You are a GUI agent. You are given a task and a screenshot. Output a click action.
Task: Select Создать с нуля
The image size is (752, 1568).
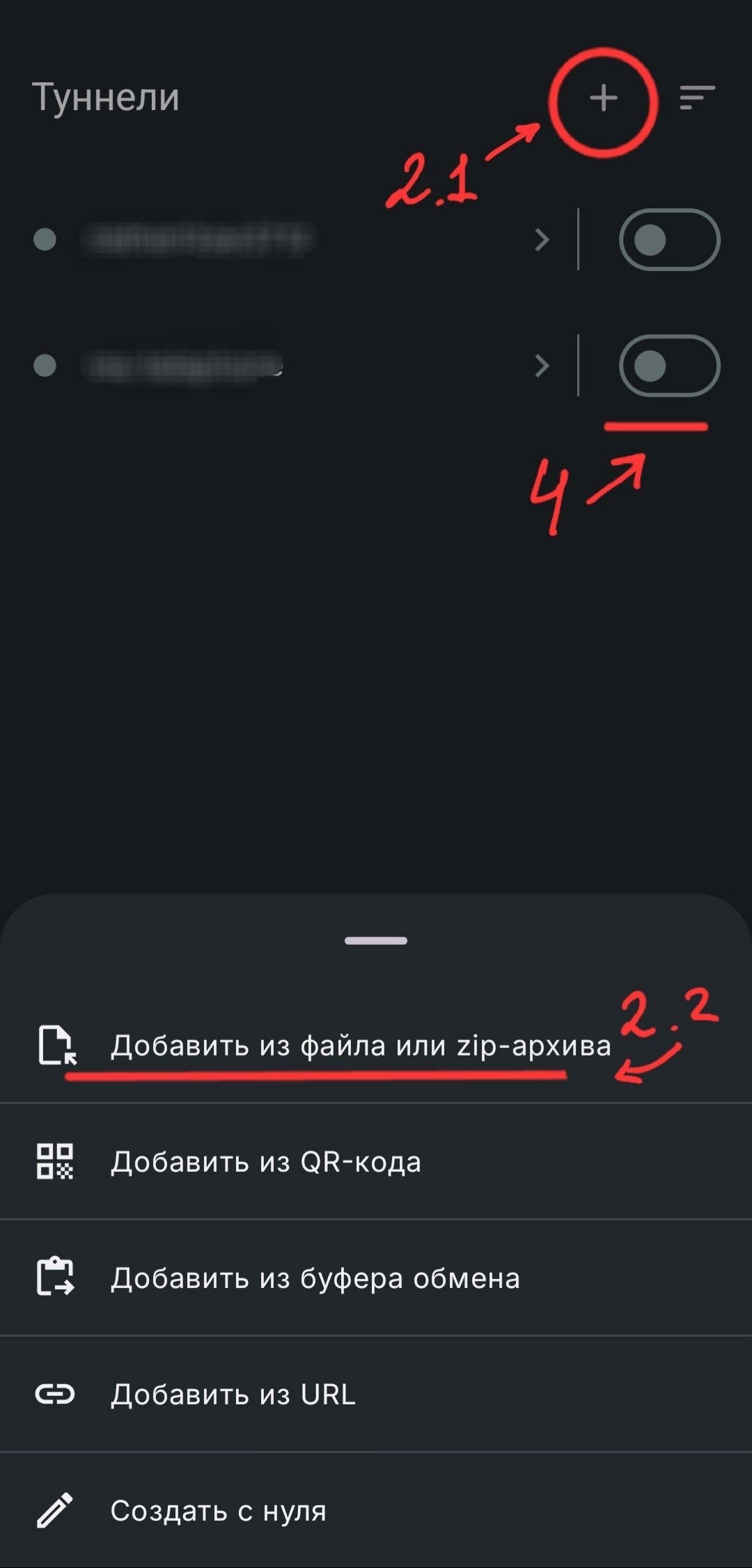tap(376, 1510)
